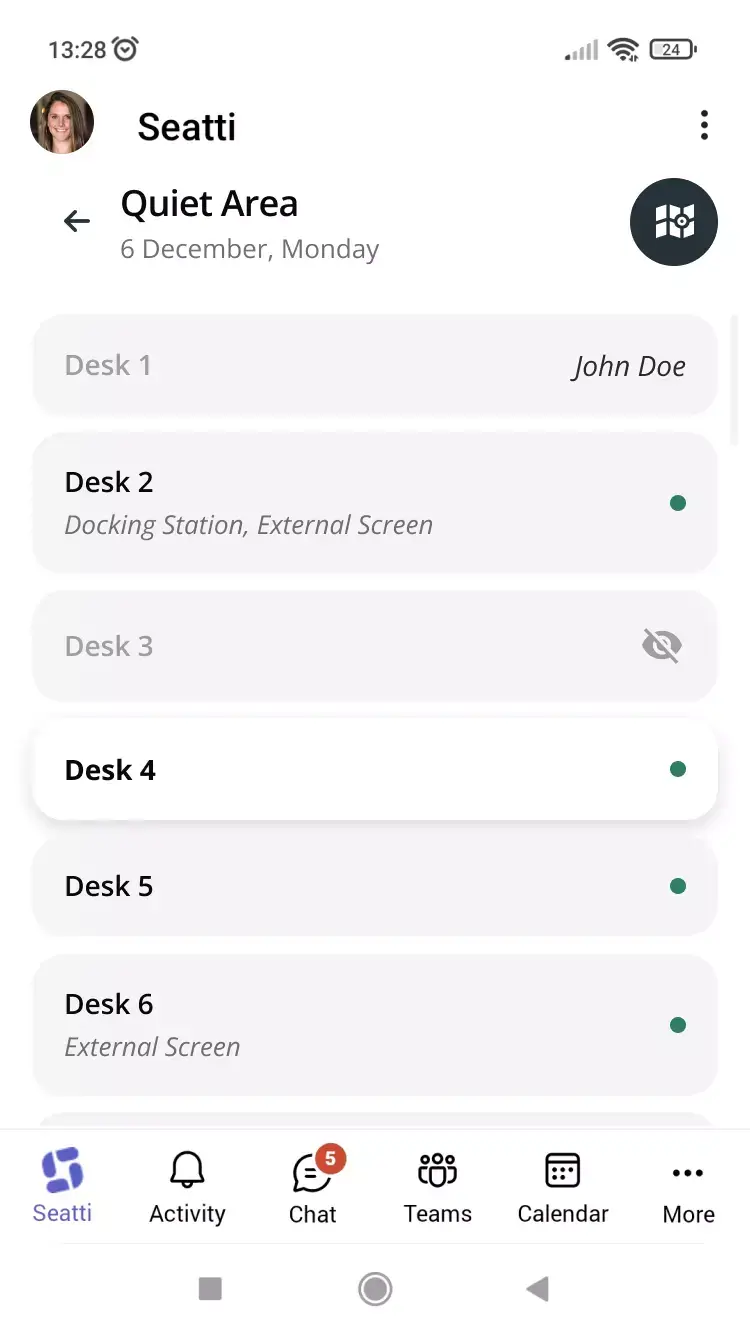Go back from Quiet Area
The height and width of the screenshot is (1334, 750).
point(77,221)
